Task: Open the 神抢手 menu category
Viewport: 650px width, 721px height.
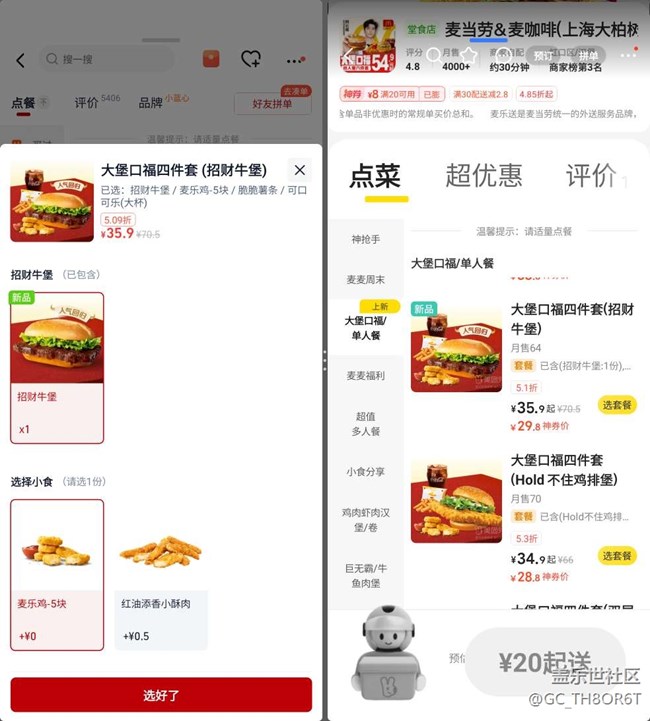Action: 366,239
